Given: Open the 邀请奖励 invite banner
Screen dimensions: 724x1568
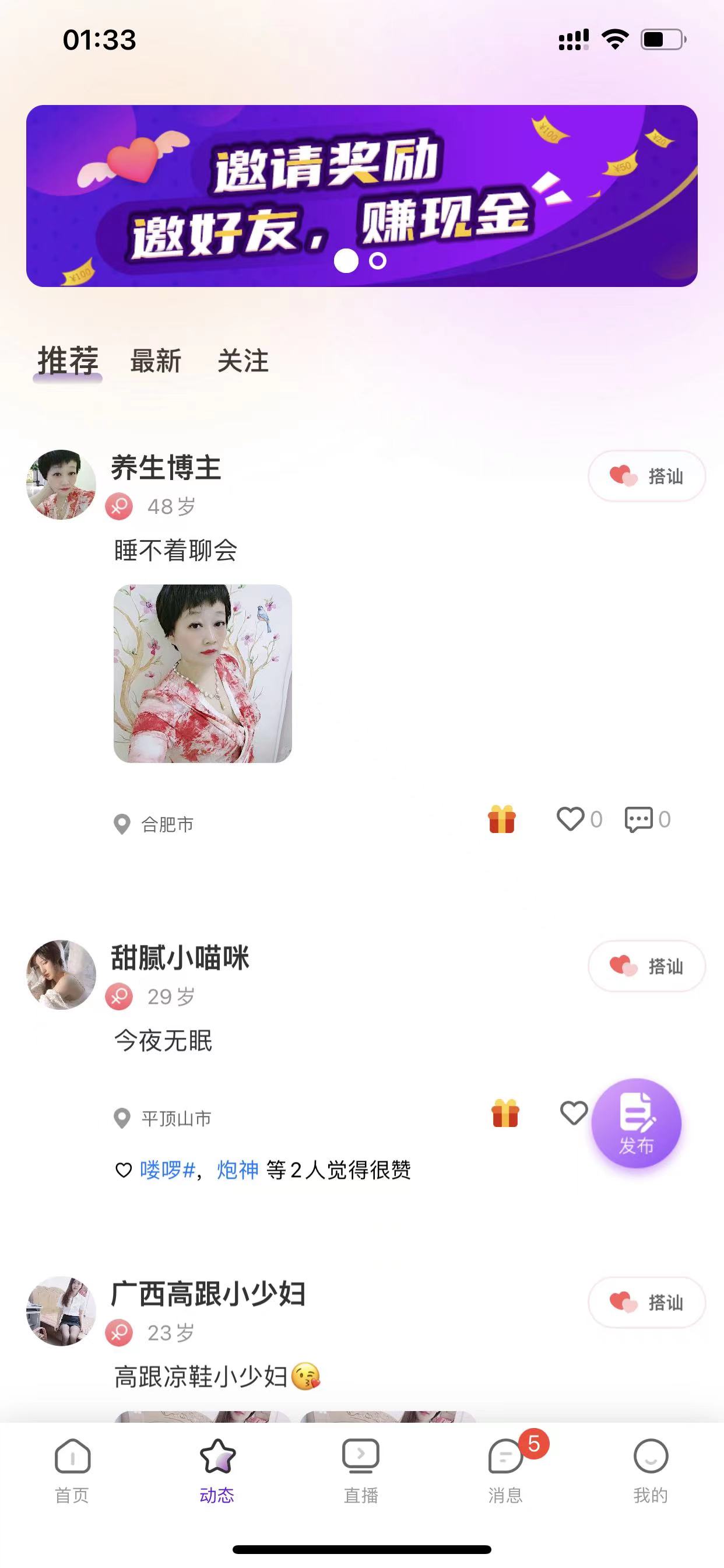Looking at the screenshot, I should [361, 195].
